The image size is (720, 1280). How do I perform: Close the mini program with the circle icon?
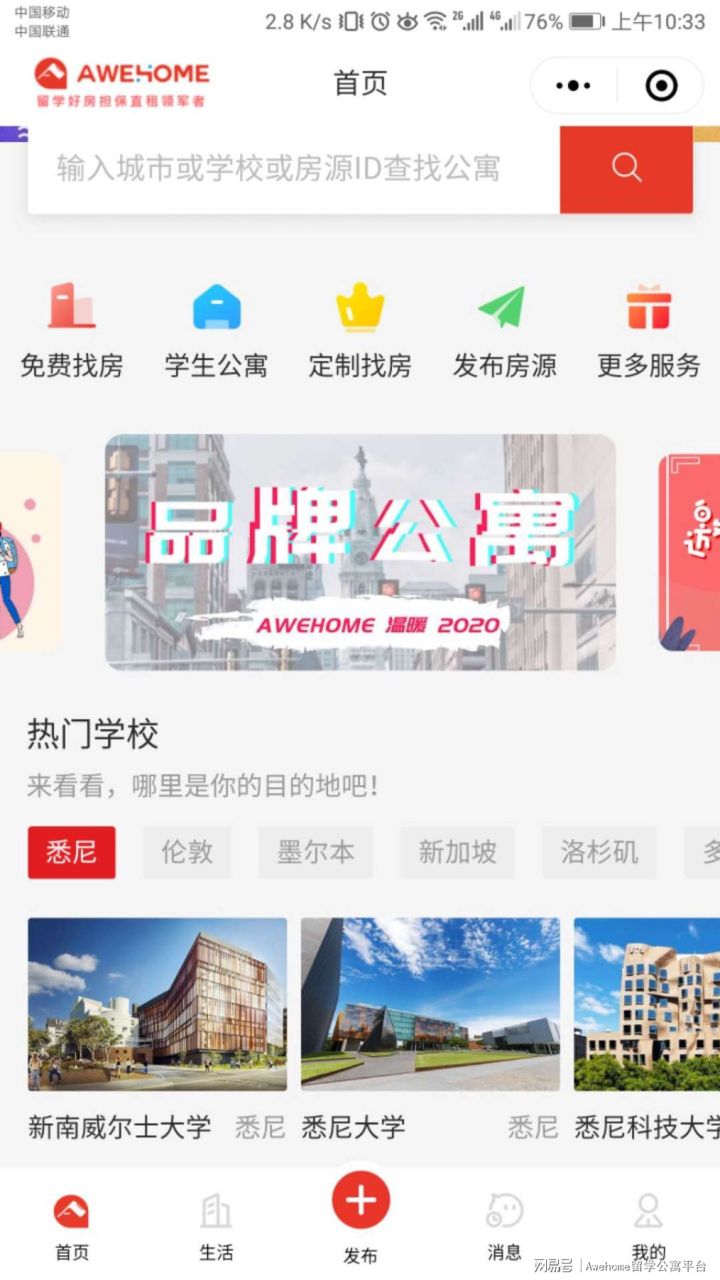(x=661, y=86)
